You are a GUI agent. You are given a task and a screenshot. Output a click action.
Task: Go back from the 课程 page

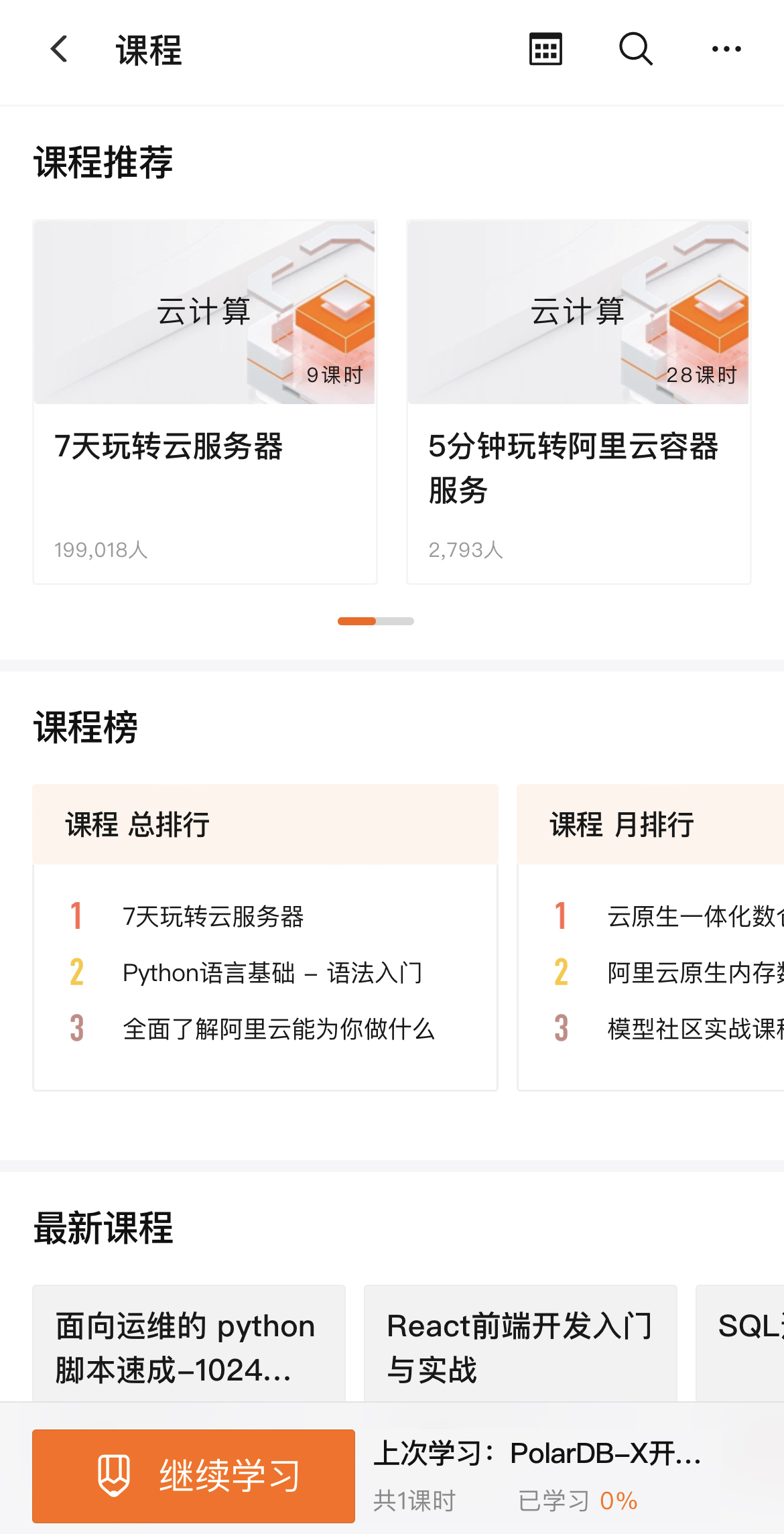tap(59, 49)
